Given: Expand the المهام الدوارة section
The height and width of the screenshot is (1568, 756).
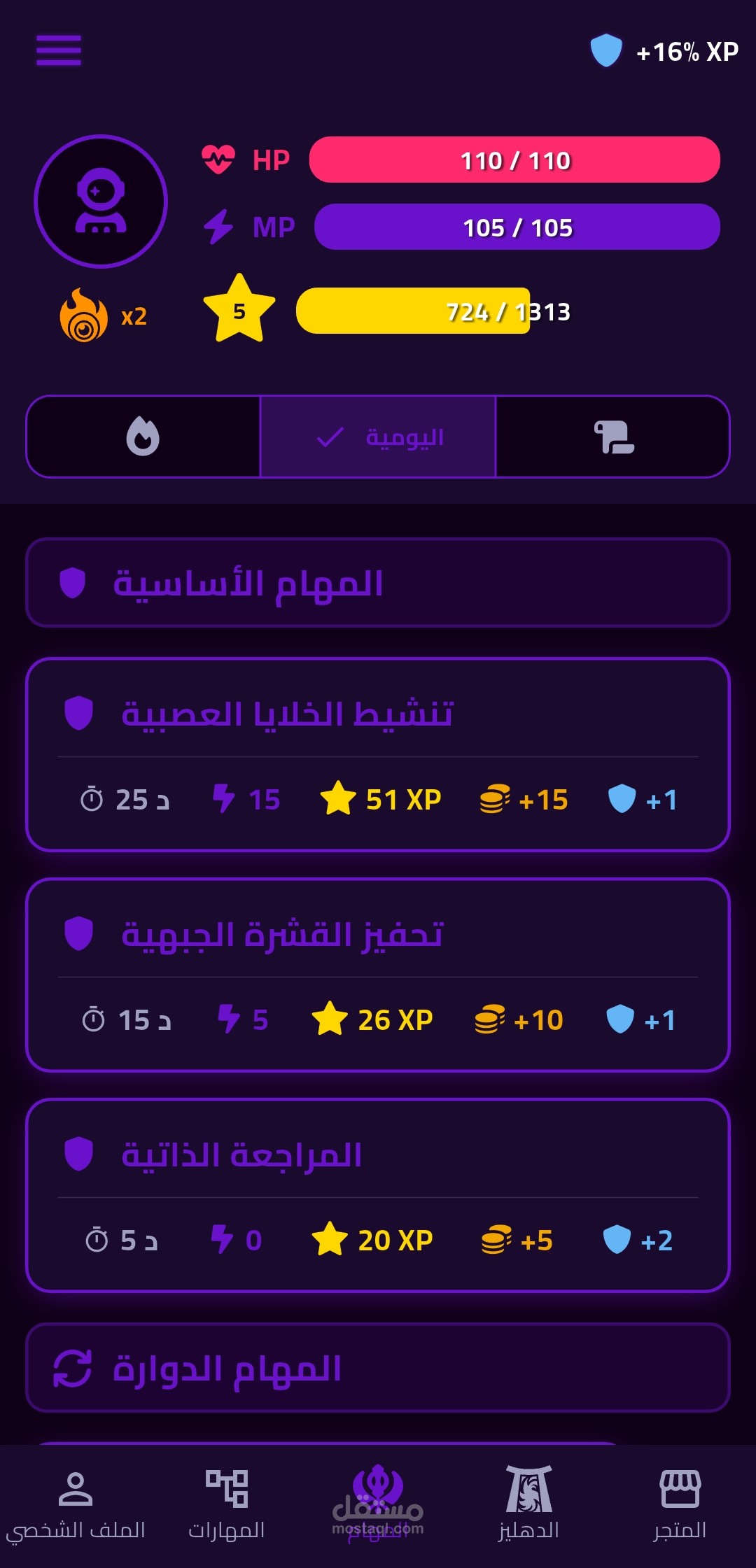Looking at the screenshot, I should coord(378,1368).
